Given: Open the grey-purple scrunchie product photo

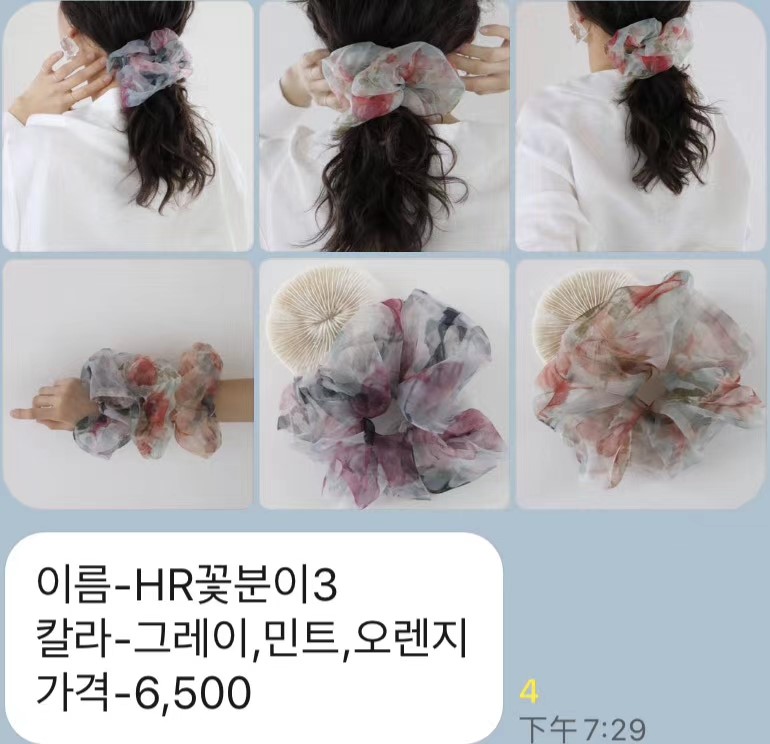Looking at the screenshot, I should point(384,385).
